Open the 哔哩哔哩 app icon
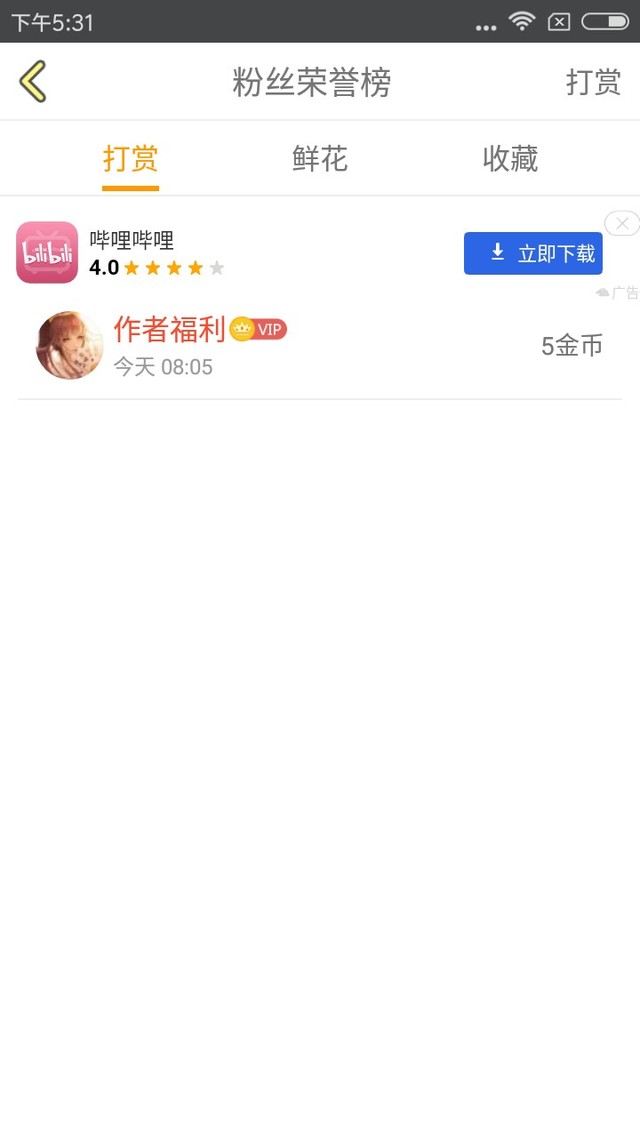The image size is (640, 1138). point(47,253)
